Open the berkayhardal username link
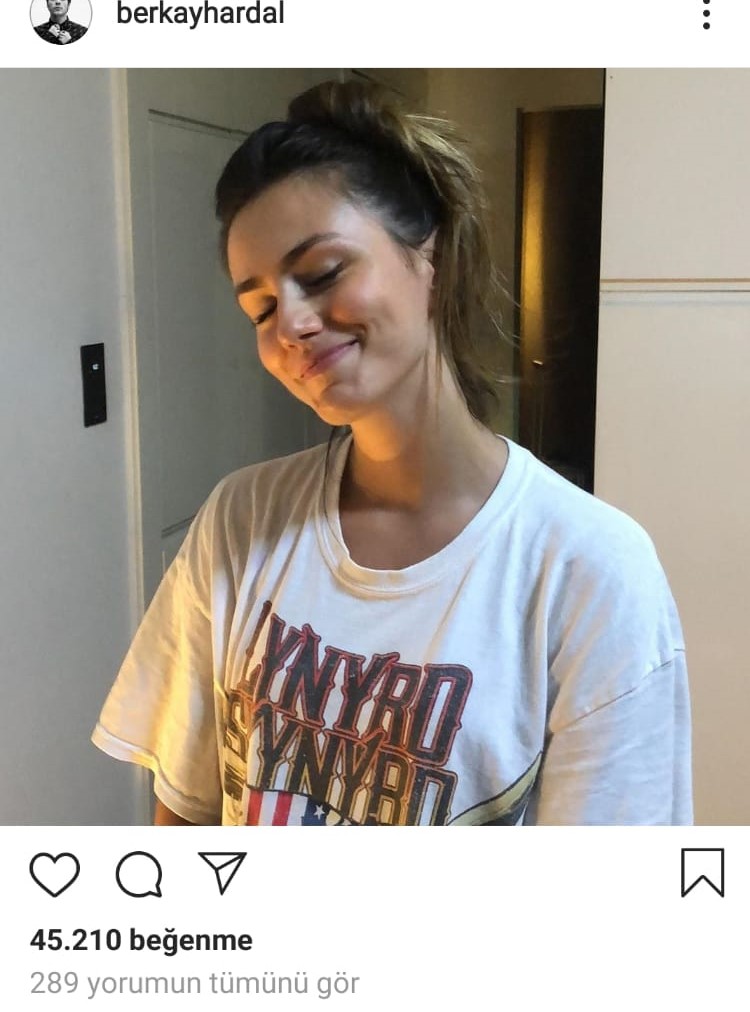 (x=200, y=14)
